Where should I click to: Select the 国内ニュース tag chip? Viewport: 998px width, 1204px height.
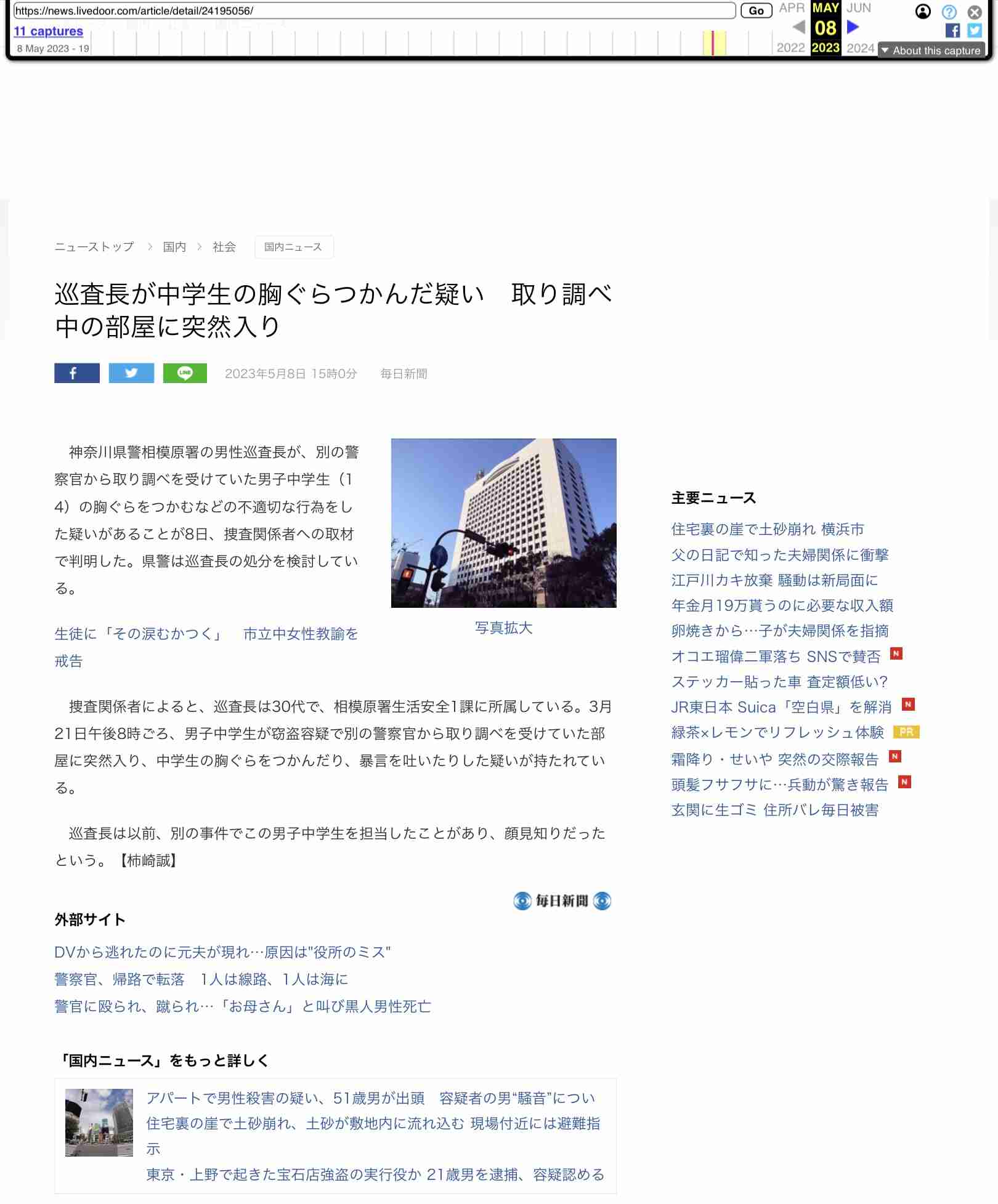point(293,247)
